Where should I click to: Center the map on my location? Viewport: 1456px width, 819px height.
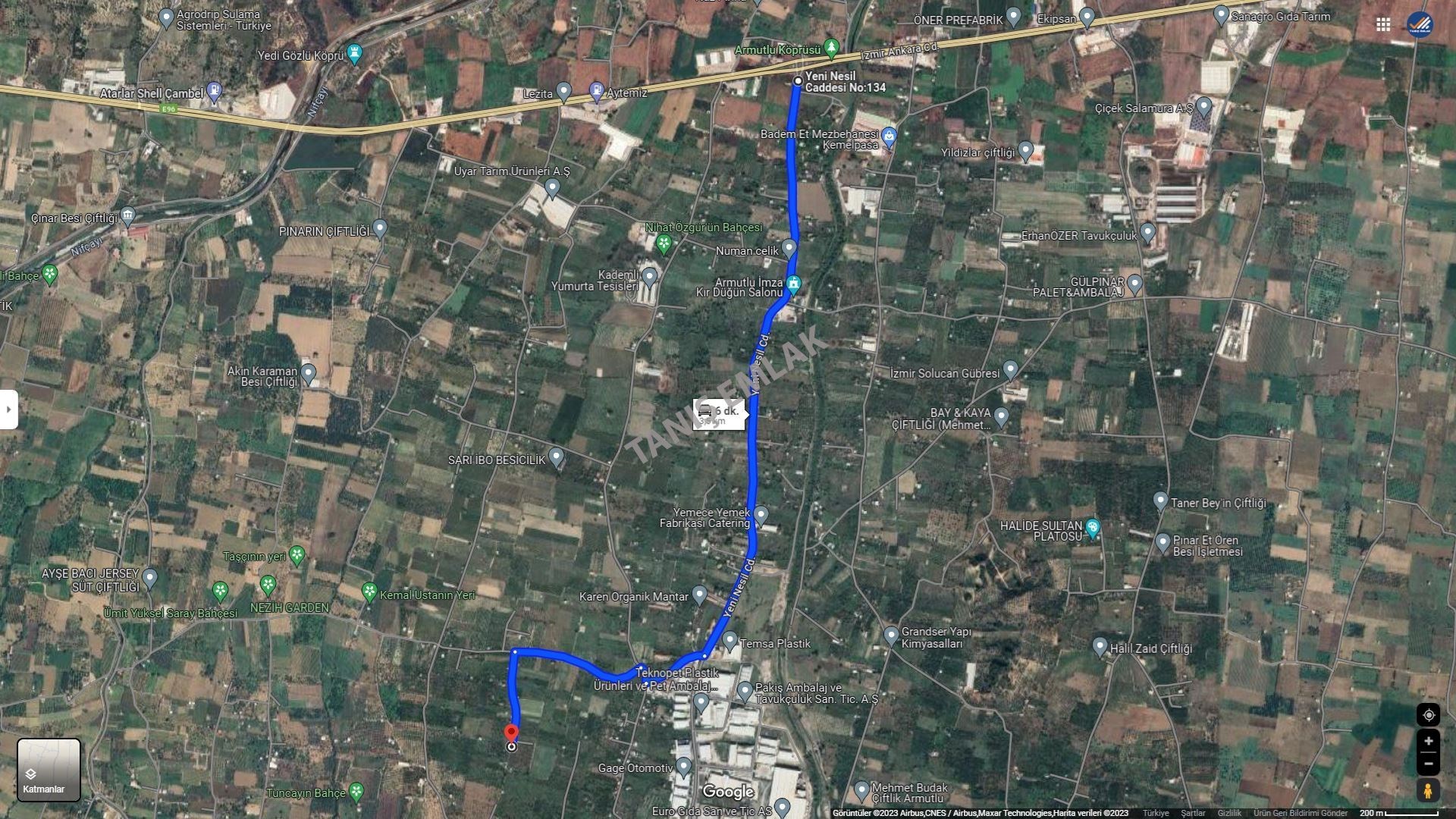click(1428, 714)
